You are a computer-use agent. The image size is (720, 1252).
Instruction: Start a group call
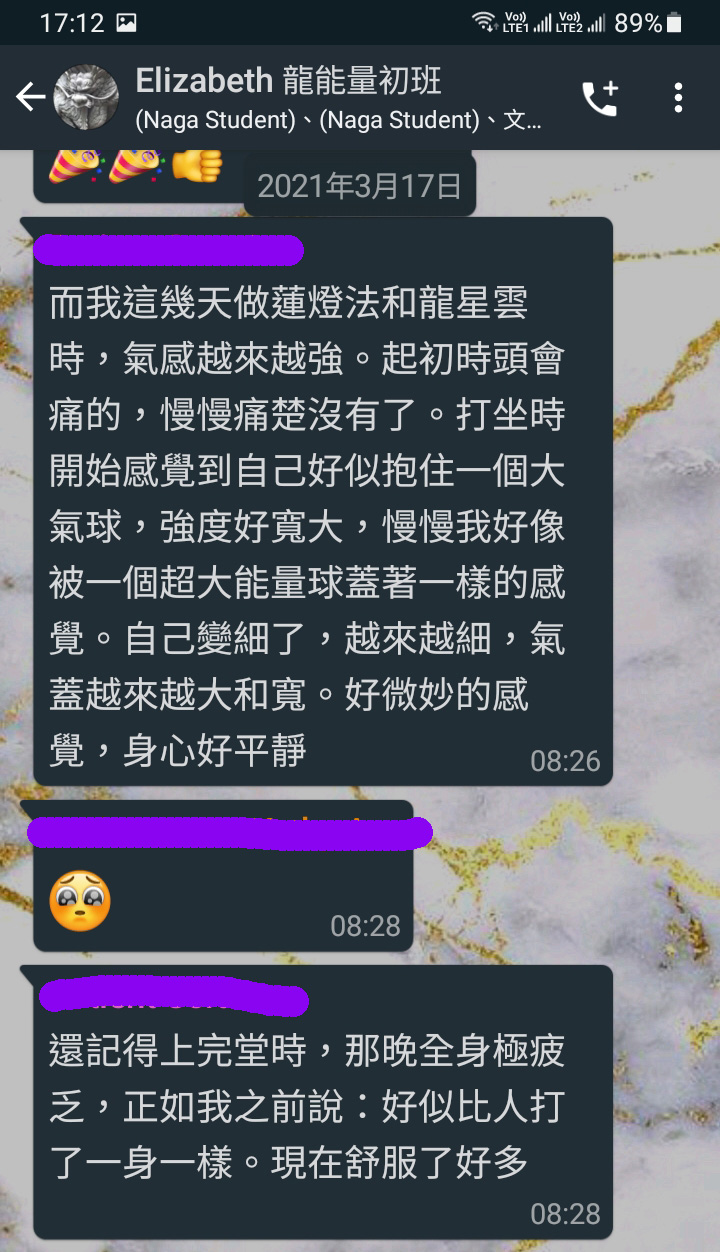[600, 98]
